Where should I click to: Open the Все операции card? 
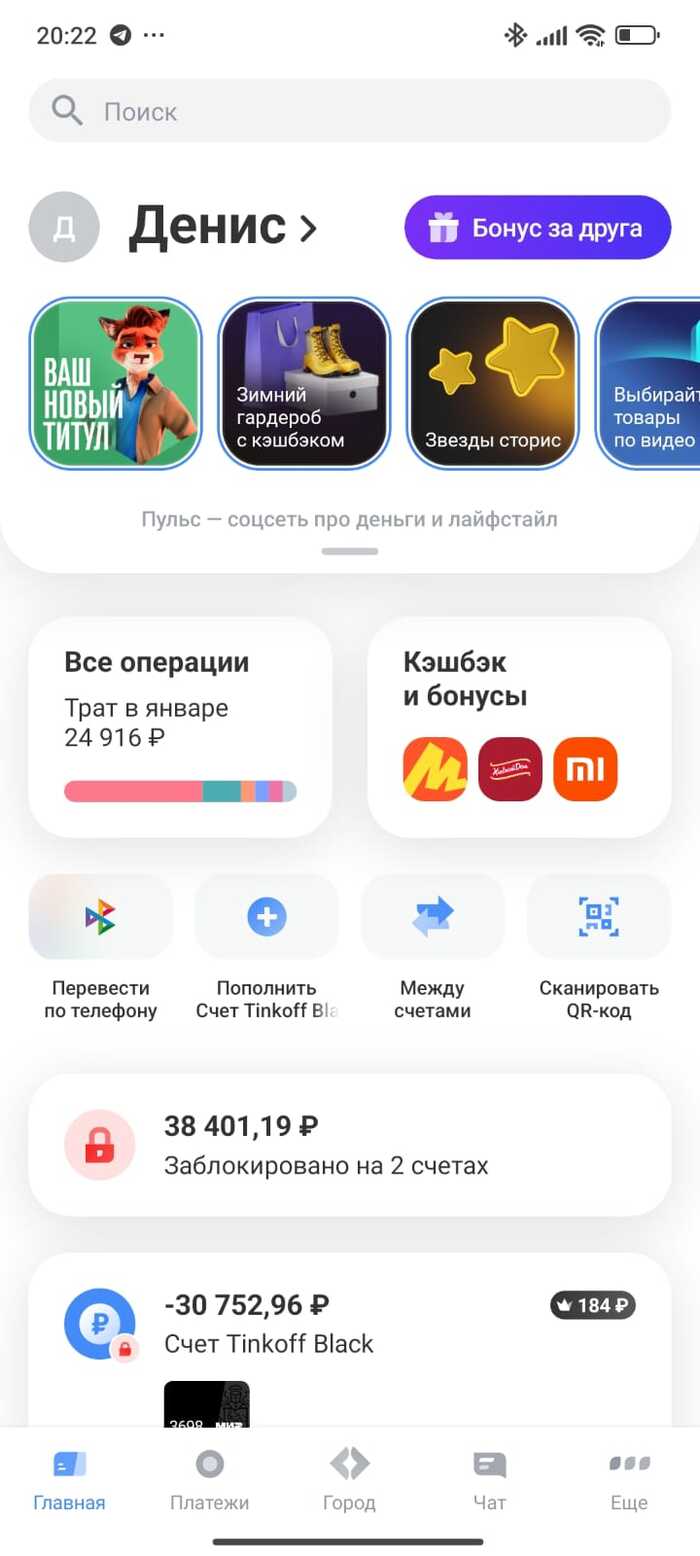tap(180, 726)
